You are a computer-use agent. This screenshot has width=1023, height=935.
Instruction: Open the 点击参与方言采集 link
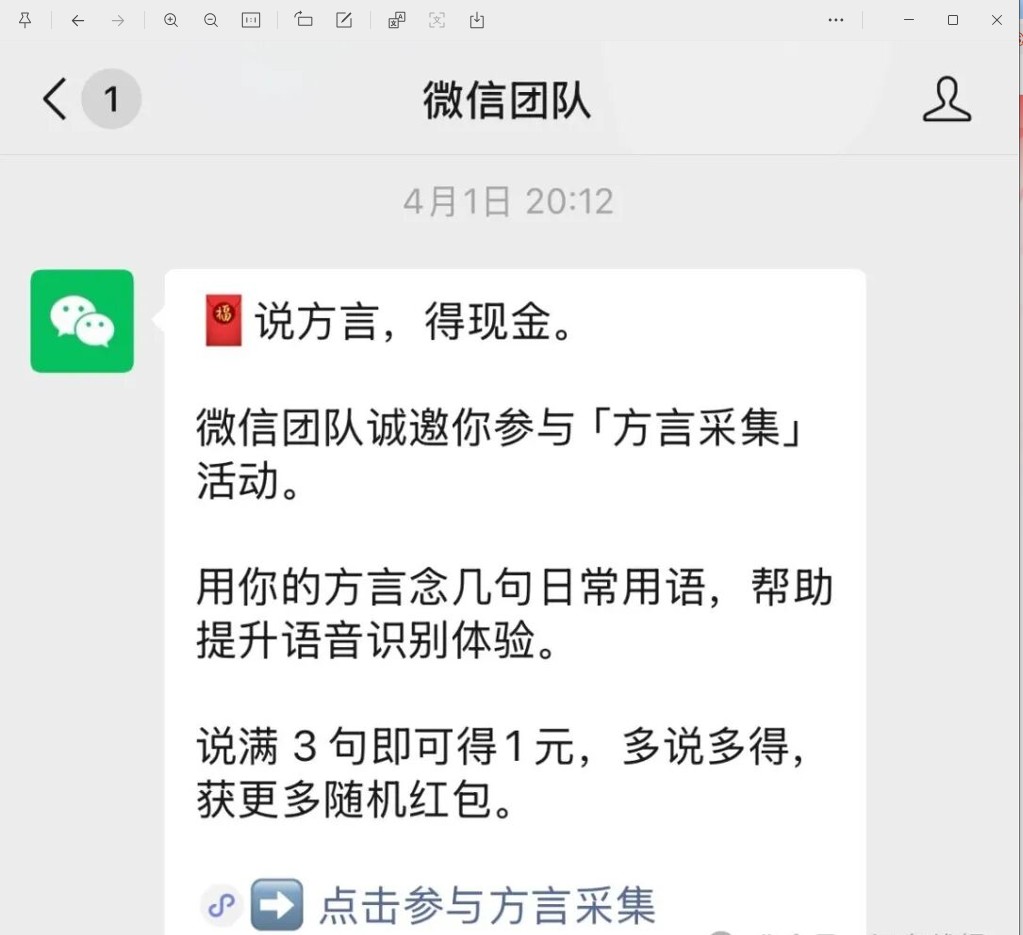point(487,905)
